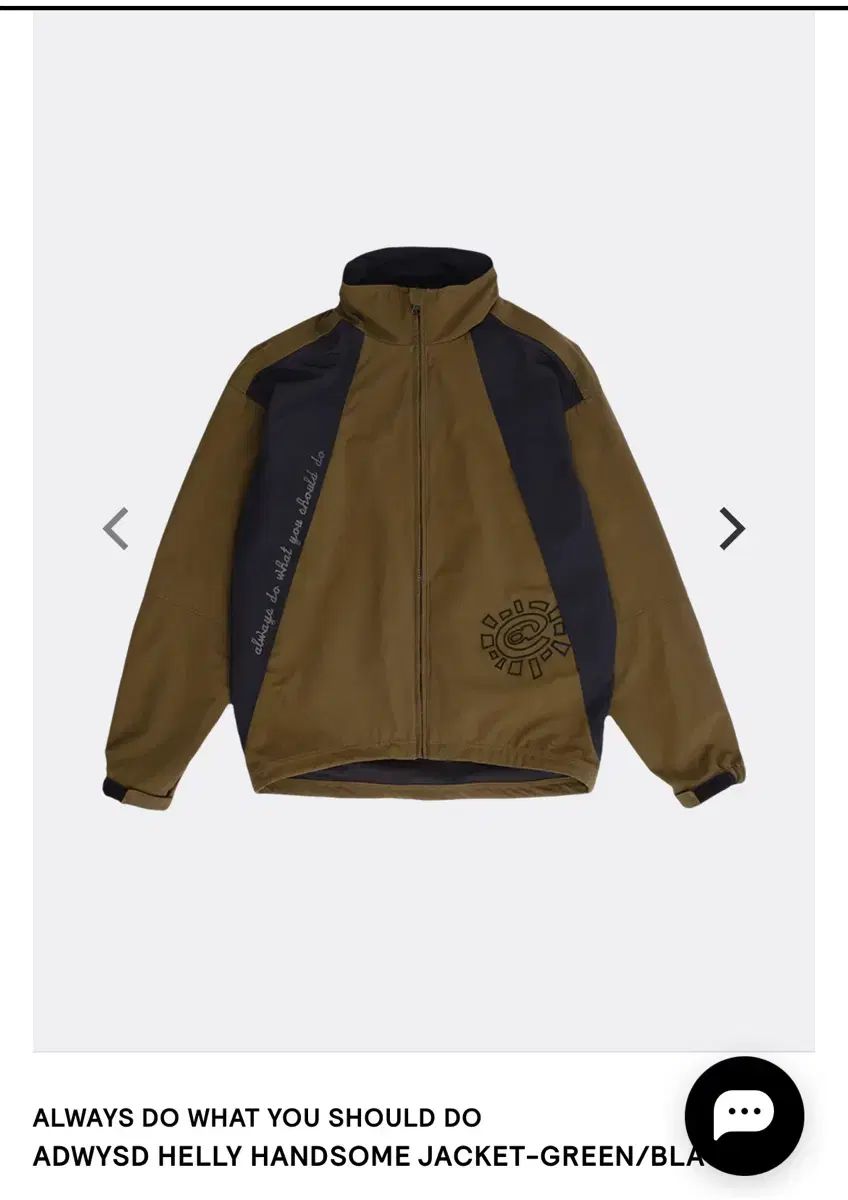Open the chat support bubble

(x=744, y=1115)
